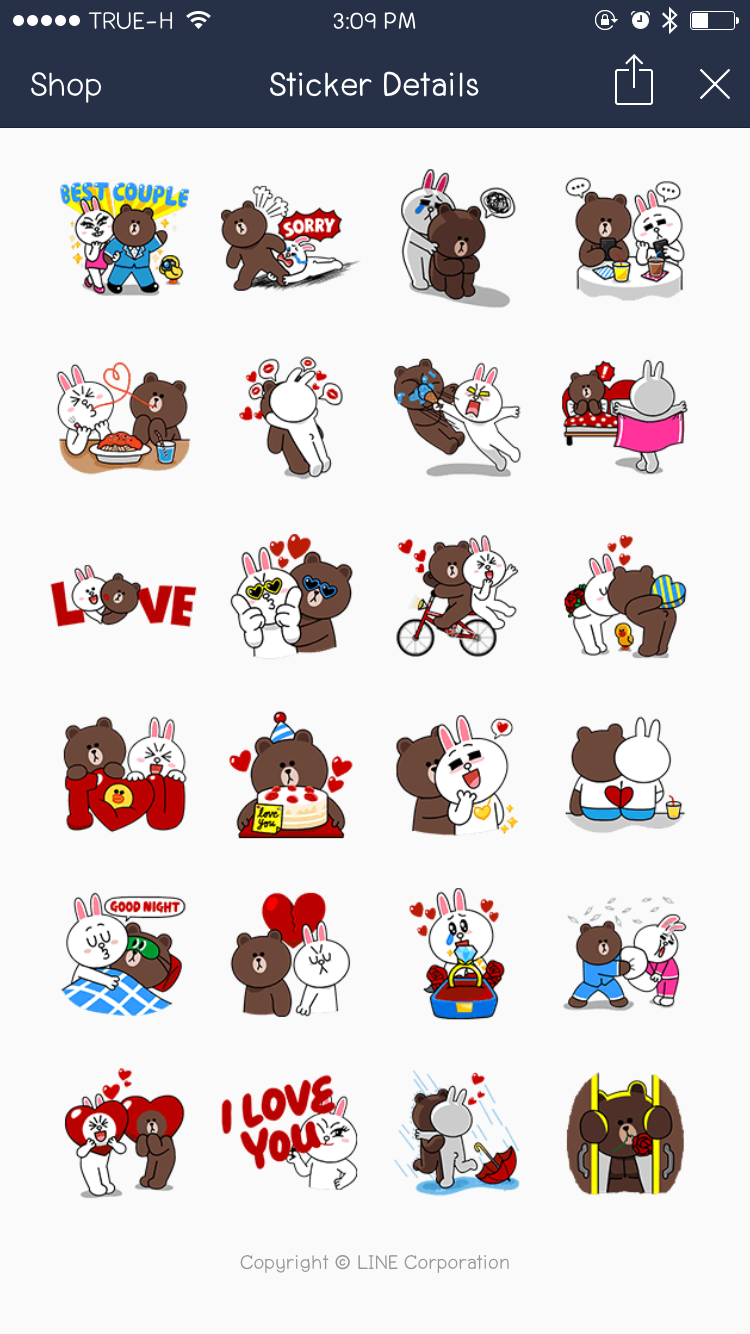Image resolution: width=750 pixels, height=1334 pixels.
Task: Share this sticker set
Action: [633, 82]
